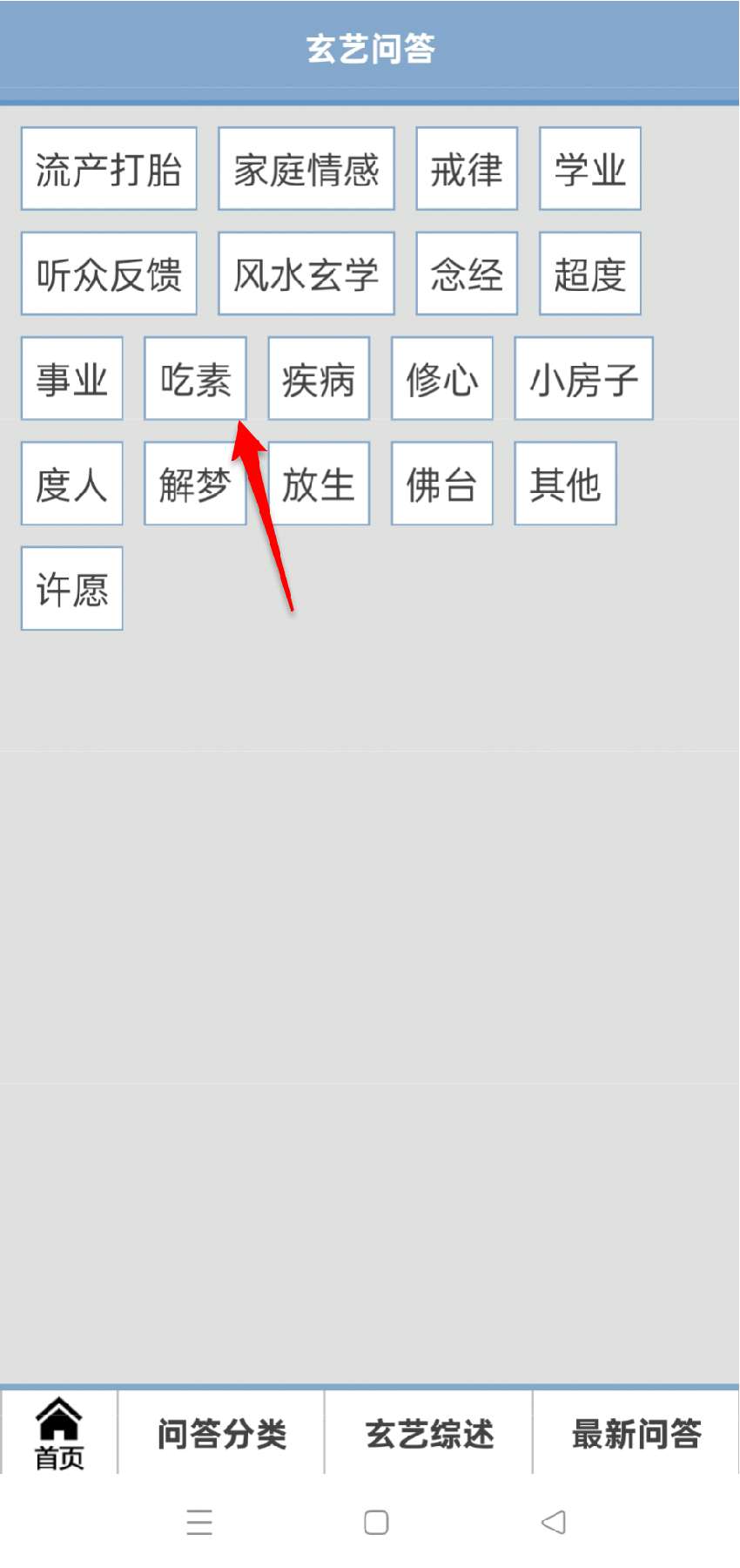740x1568 pixels.
Task: Tap the 许愿 category
Action: (x=71, y=589)
